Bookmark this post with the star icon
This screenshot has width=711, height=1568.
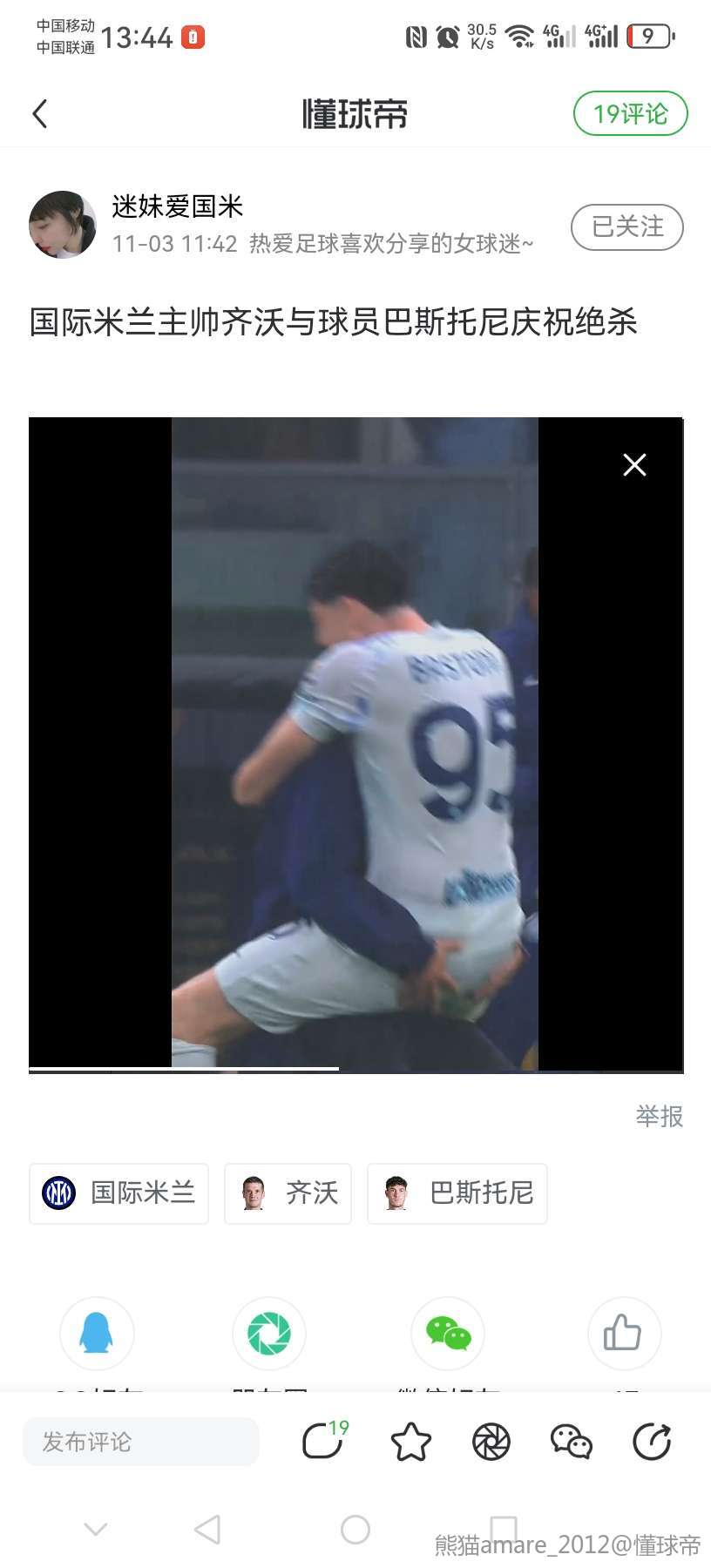(410, 1442)
